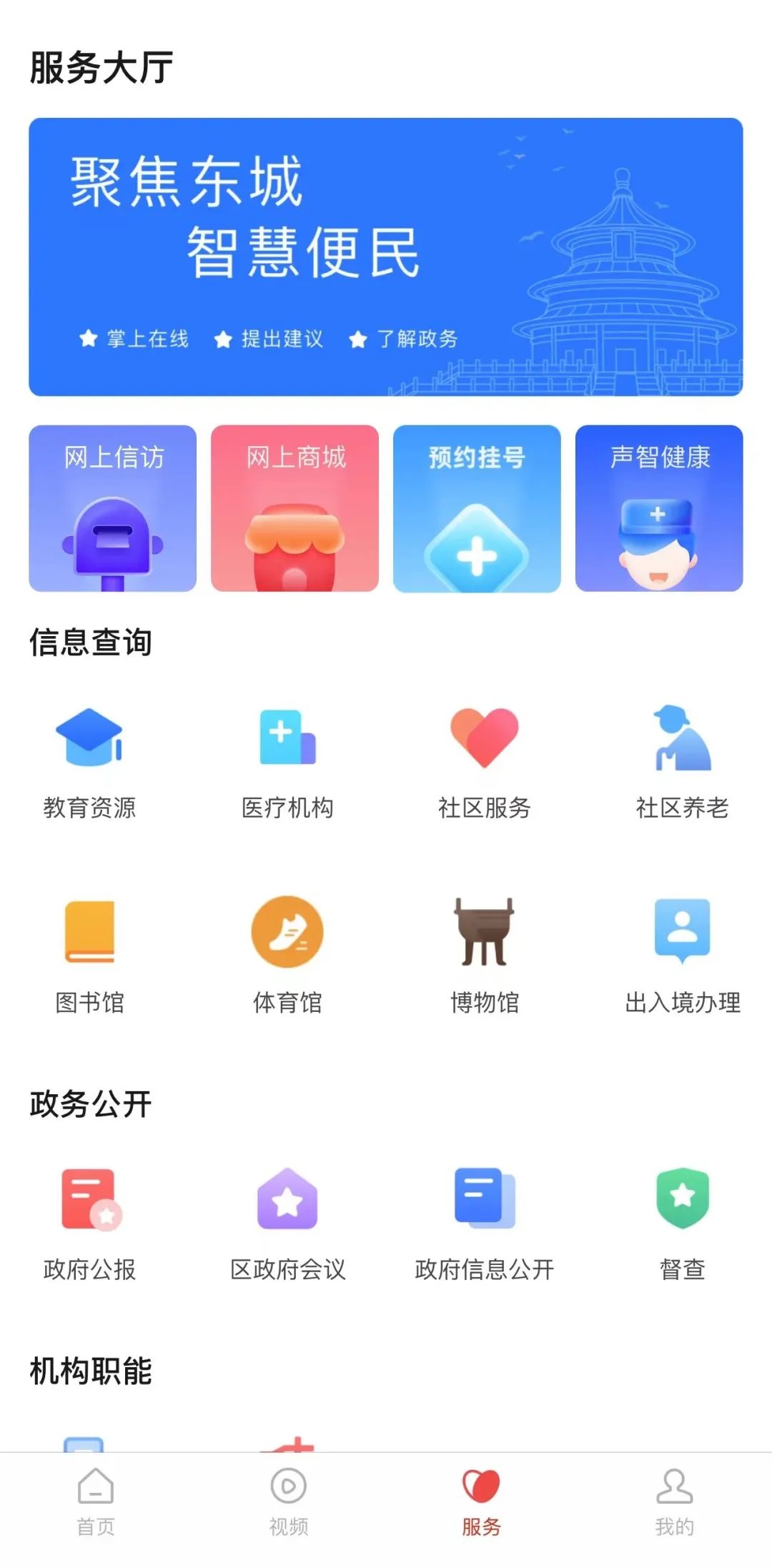Open the 声智健康 card
772x1568 pixels.
coord(659,508)
